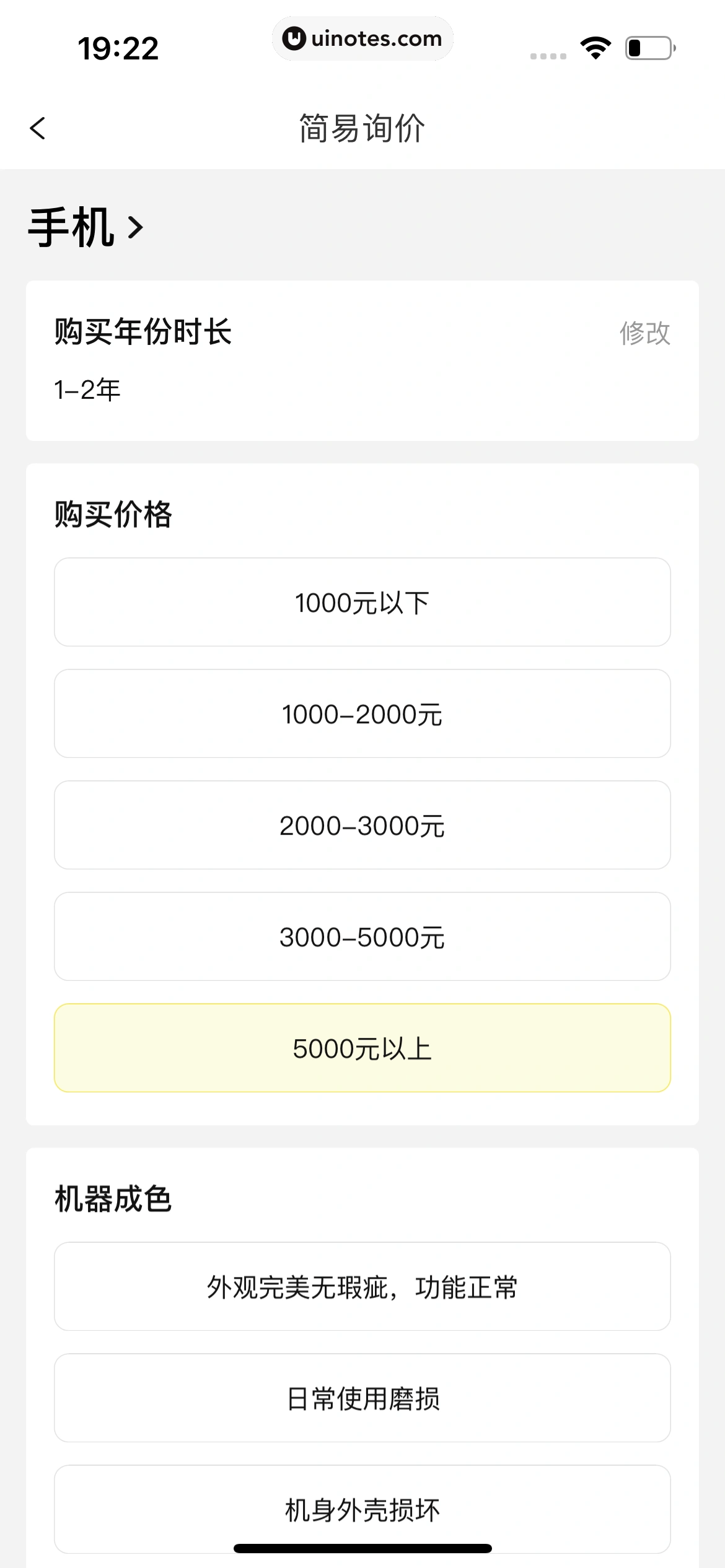
Task: Select the 3000-5000元 price option
Action: click(x=362, y=937)
